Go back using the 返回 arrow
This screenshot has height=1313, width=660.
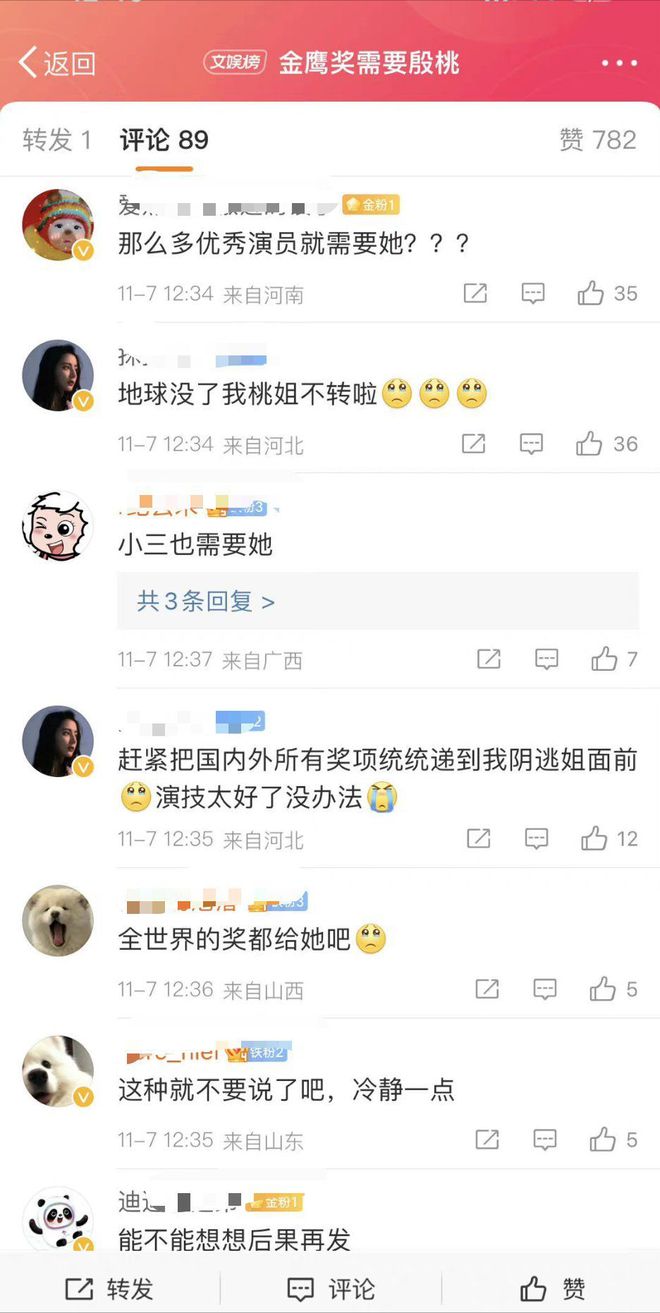click(56, 63)
